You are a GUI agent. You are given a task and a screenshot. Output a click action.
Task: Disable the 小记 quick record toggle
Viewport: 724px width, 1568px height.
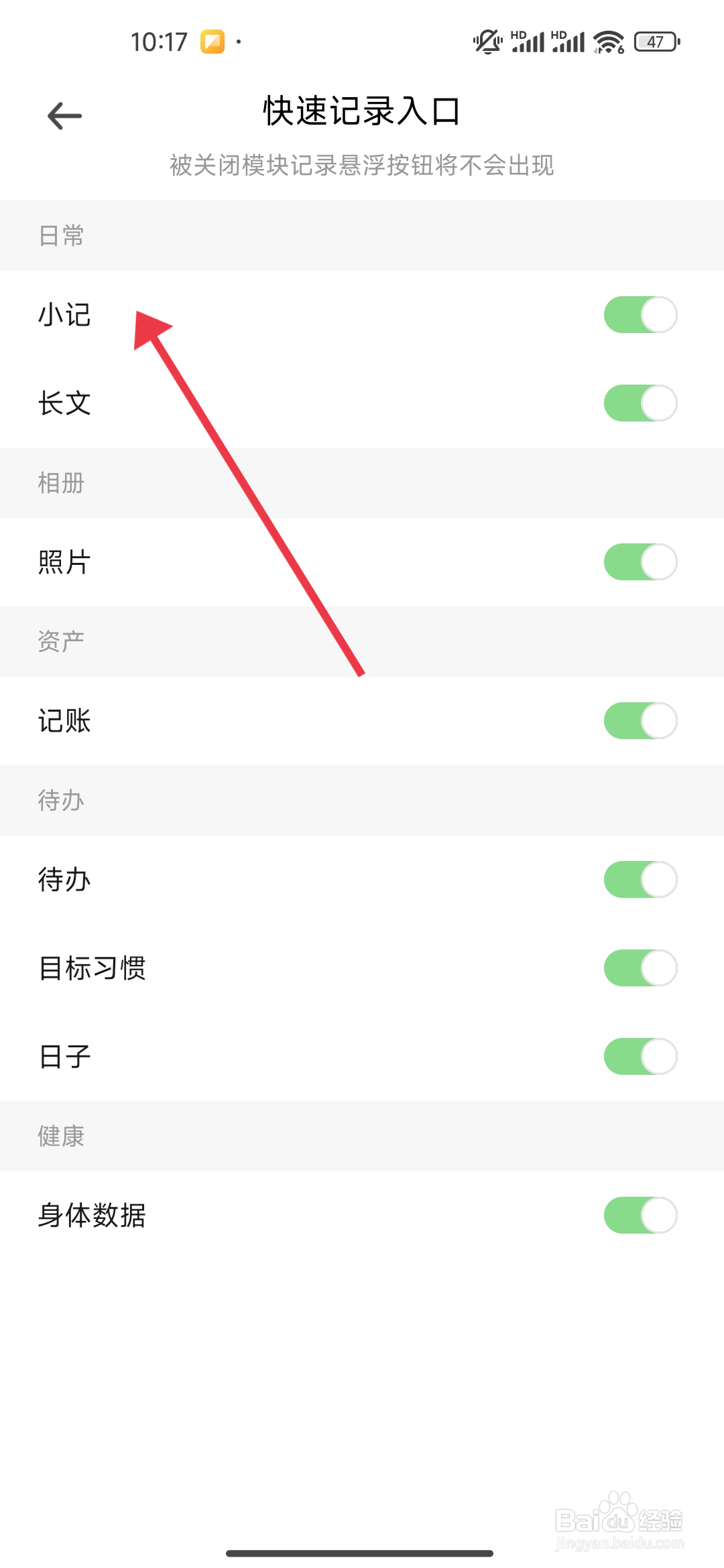coord(640,314)
